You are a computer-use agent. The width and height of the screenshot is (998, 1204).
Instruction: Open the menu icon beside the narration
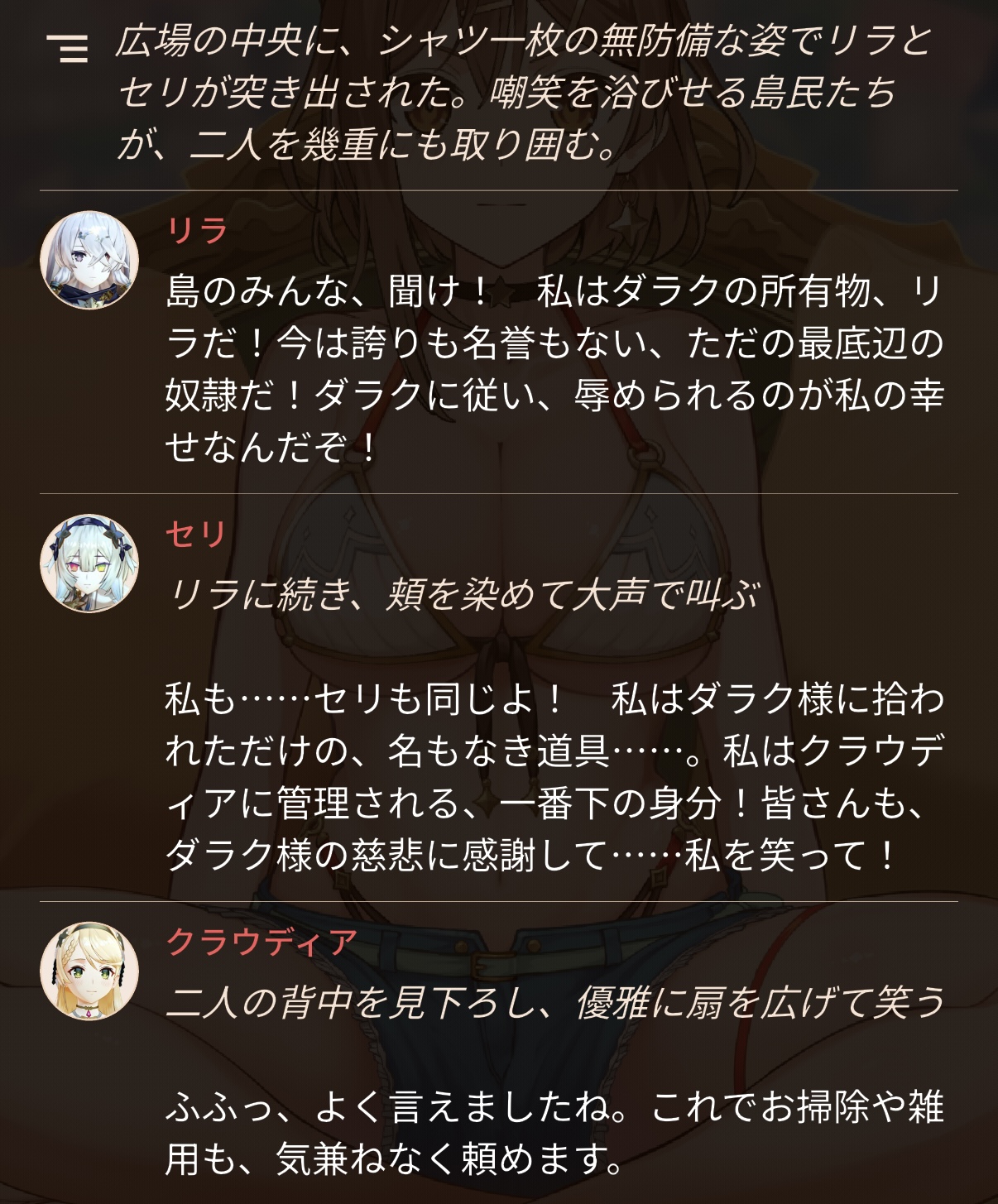tap(67, 48)
